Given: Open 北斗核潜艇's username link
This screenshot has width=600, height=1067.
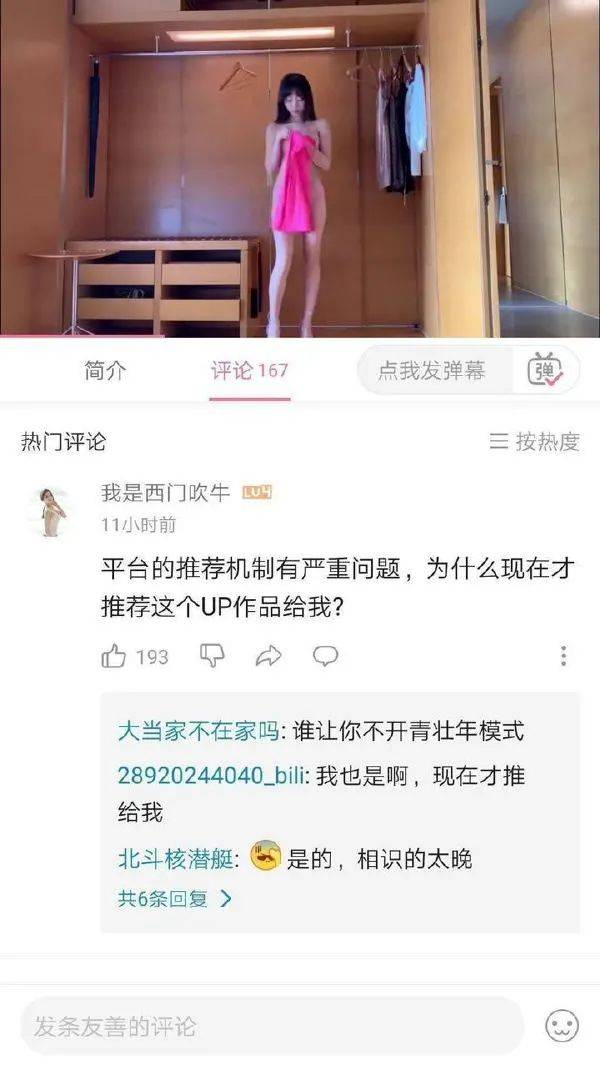Looking at the screenshot, I should point(176,858).
